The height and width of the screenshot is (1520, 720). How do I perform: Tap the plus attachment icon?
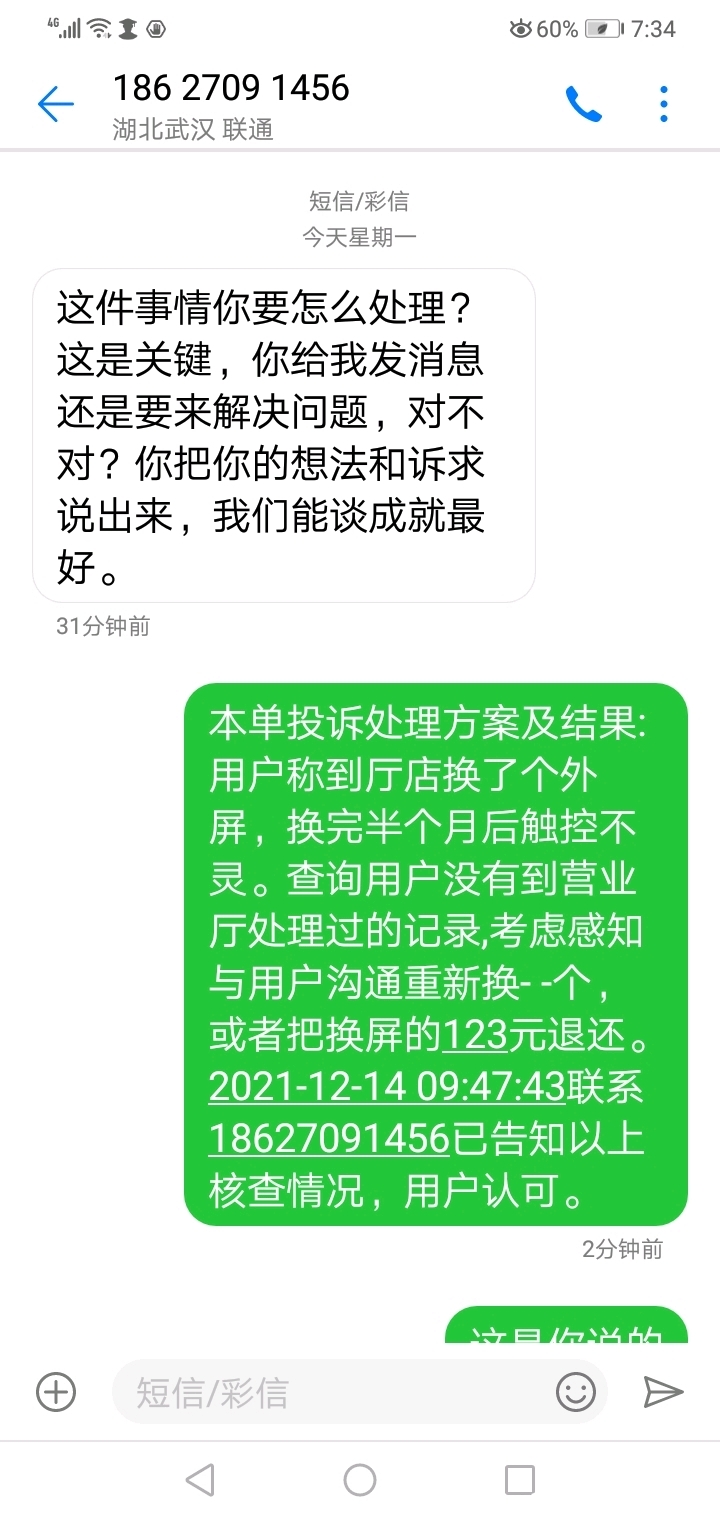pyautogui.click(x=56, y=1391)
